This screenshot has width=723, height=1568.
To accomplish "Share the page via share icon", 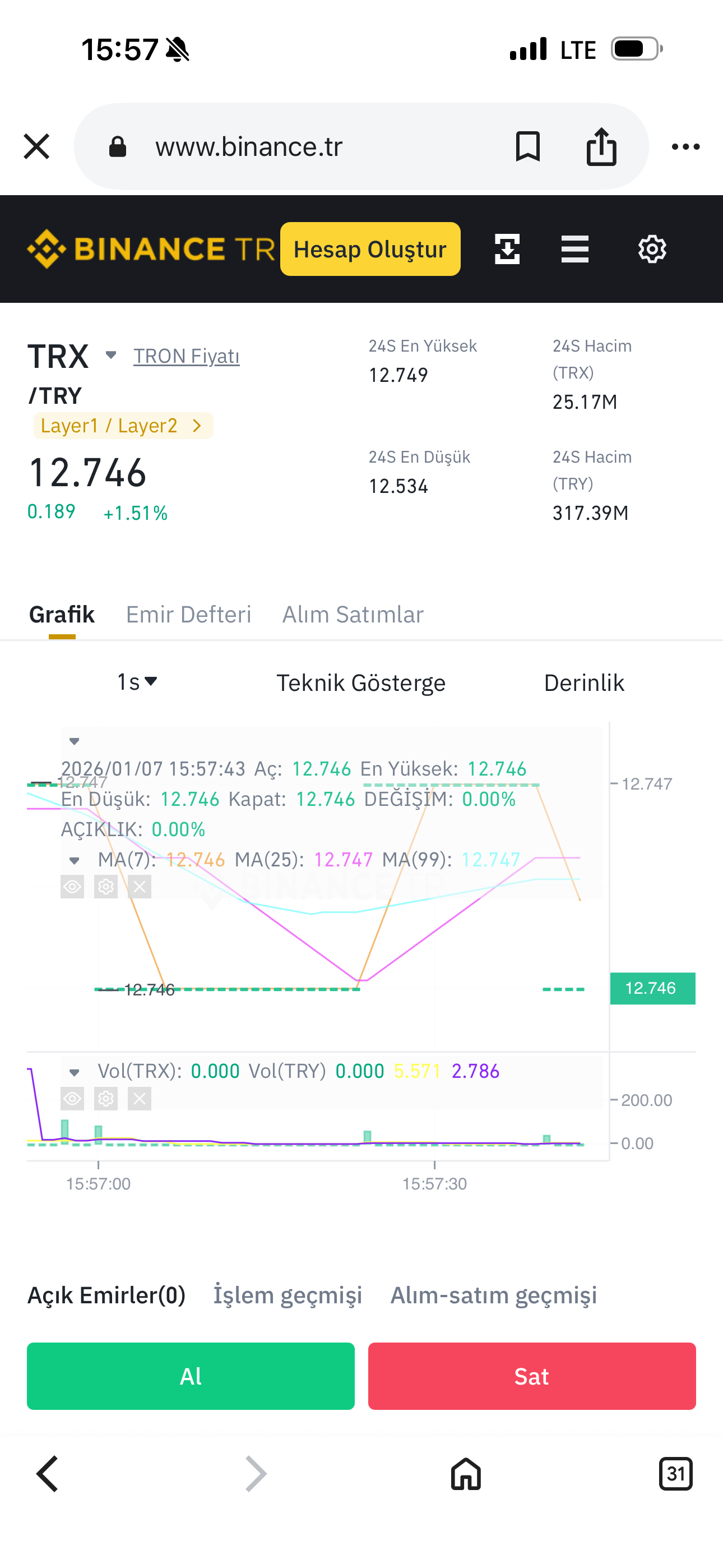I will (x=601, y=147).
